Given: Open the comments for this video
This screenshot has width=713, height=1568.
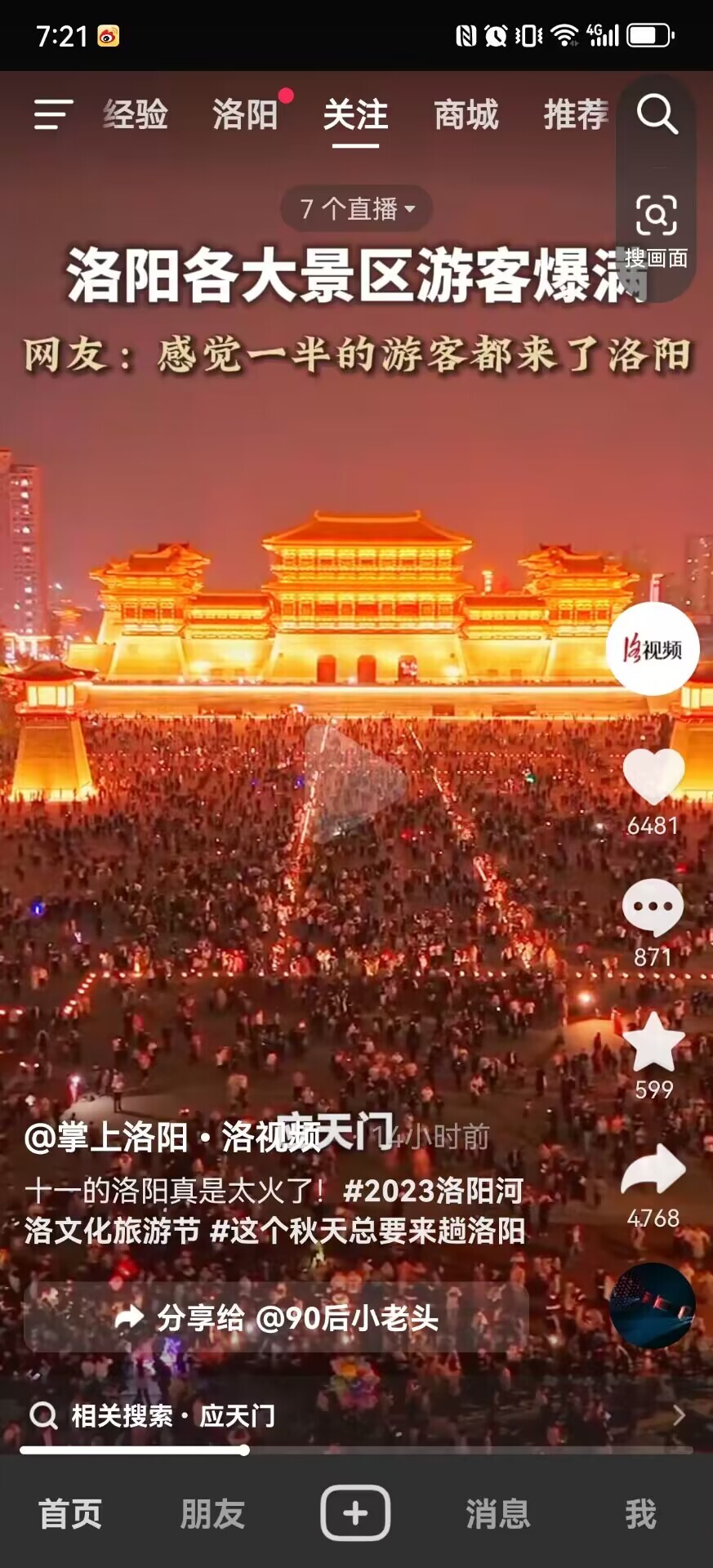Looking at the screenshot, I should click(653, 907).
